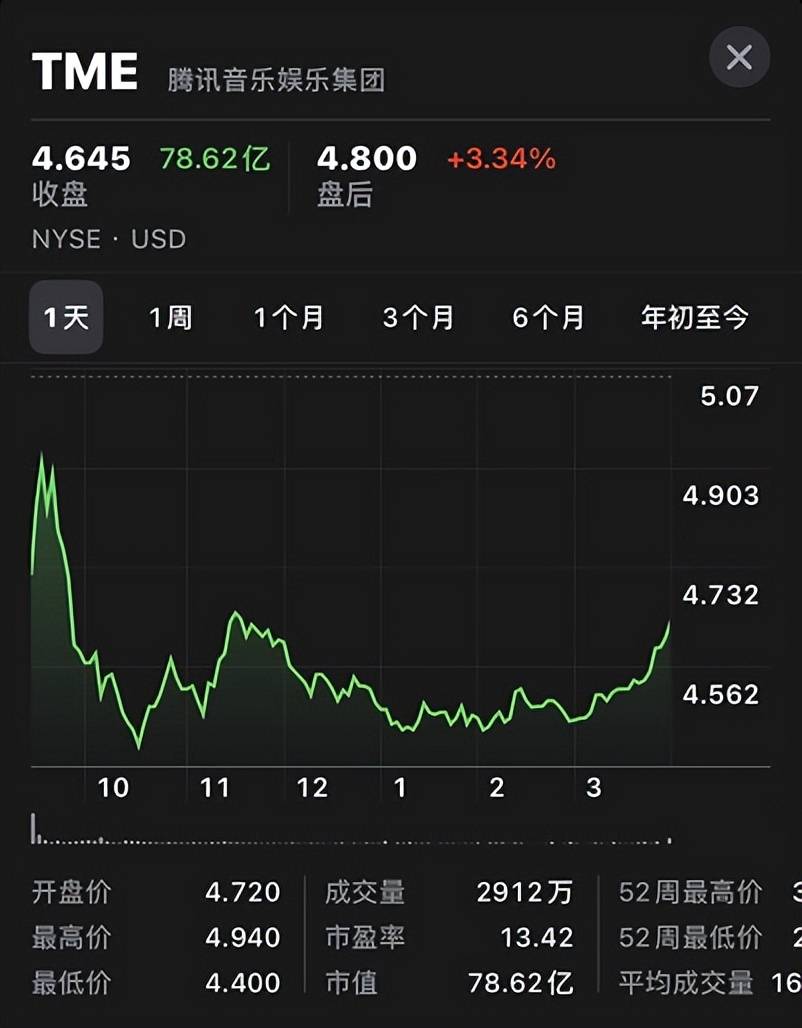Click the 11 o'clock mark on chart axis
Screen dimensions: 802x1028
(217, 788)
